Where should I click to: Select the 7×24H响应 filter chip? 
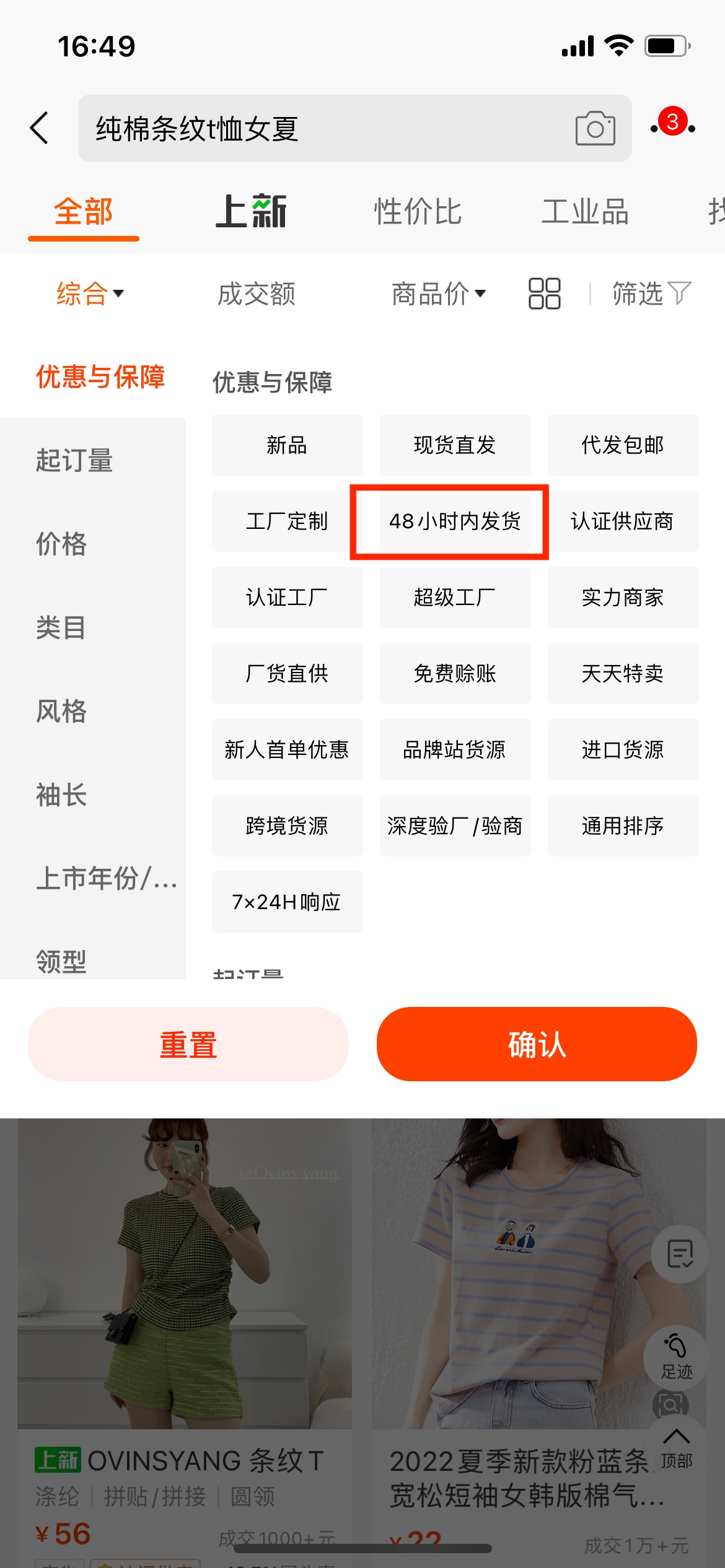coord(287,902)
